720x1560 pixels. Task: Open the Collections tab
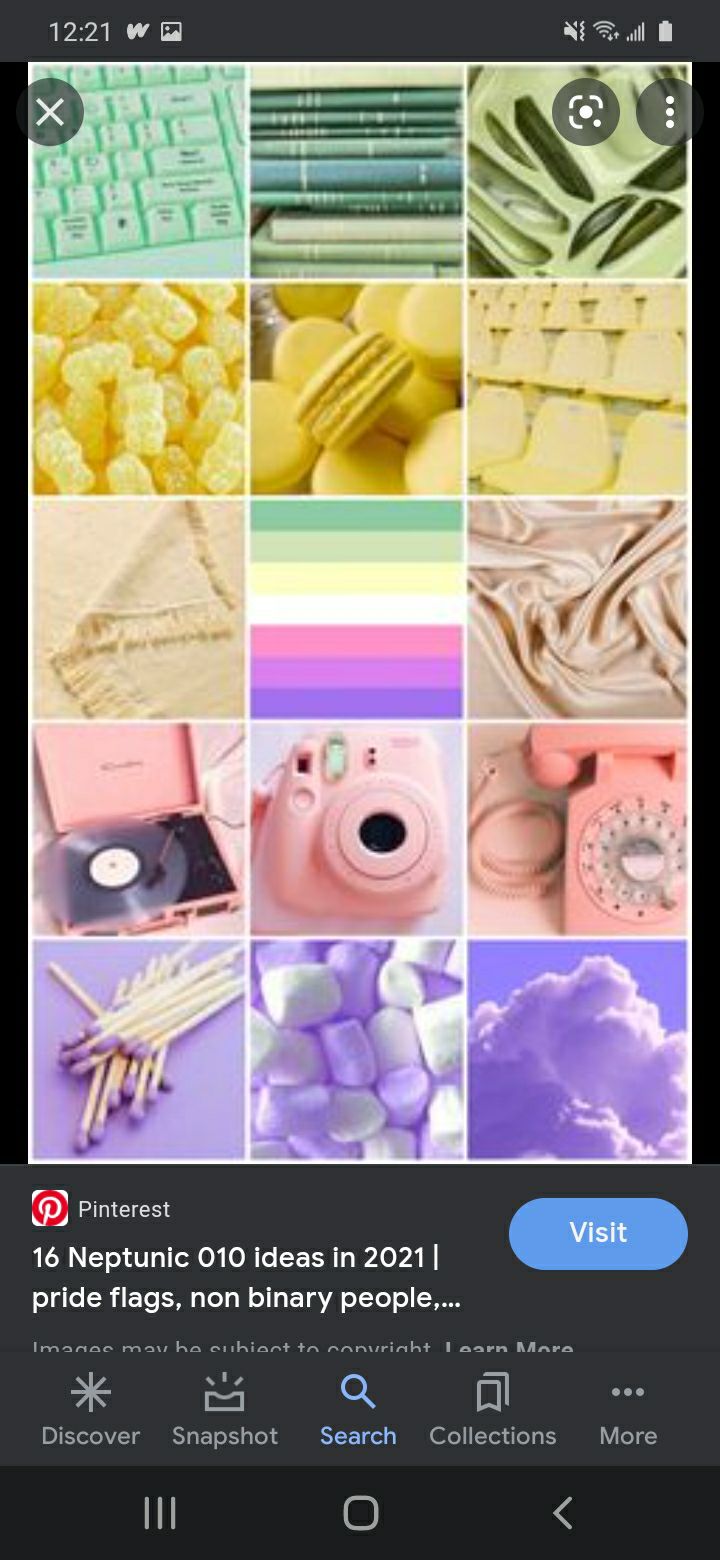coord(493,1410)
